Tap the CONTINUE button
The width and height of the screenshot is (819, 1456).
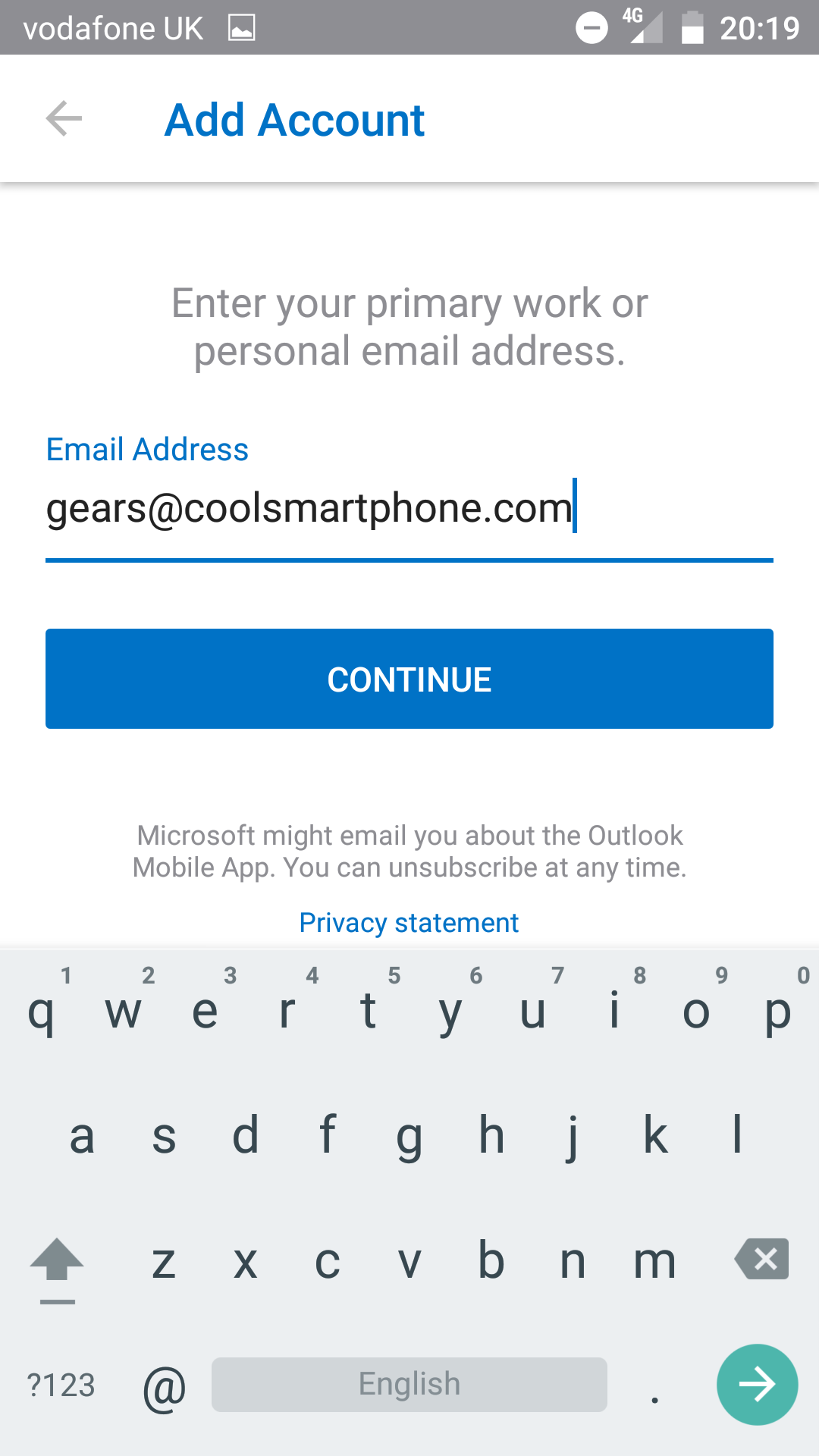pos(409,679)
